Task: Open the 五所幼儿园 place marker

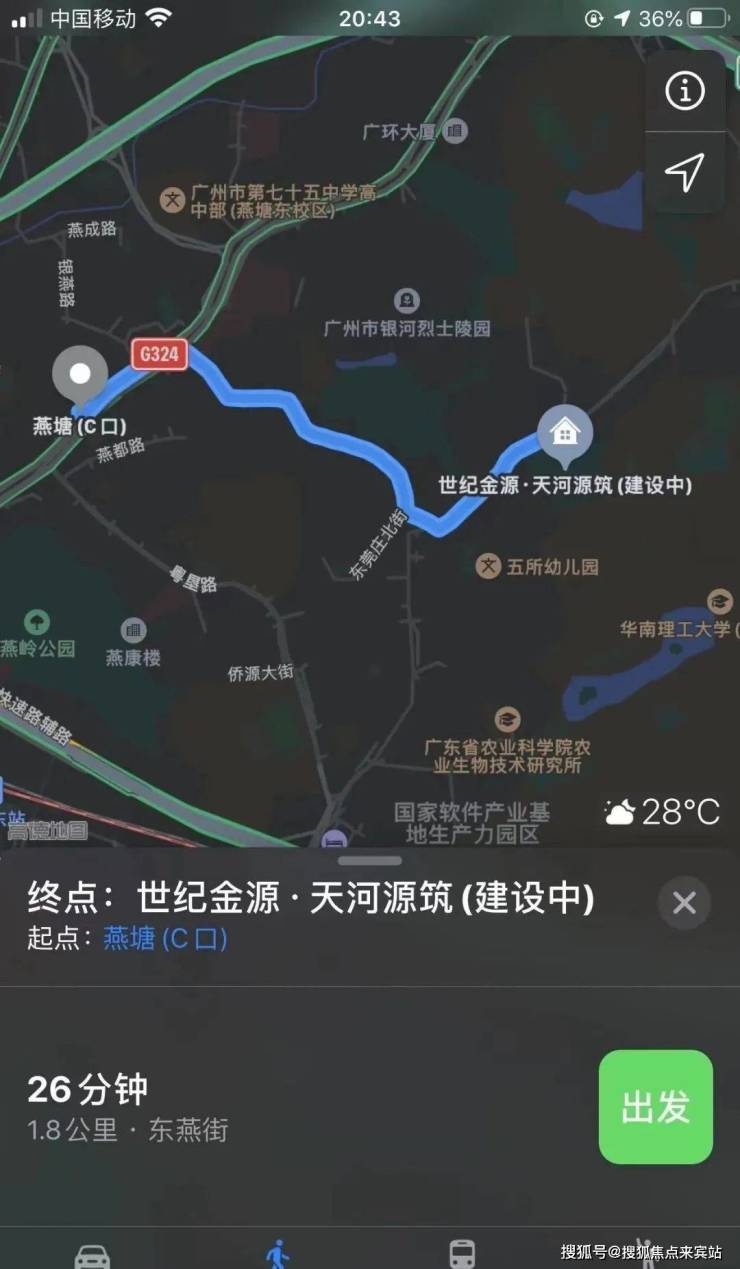Action: (488, 567)
